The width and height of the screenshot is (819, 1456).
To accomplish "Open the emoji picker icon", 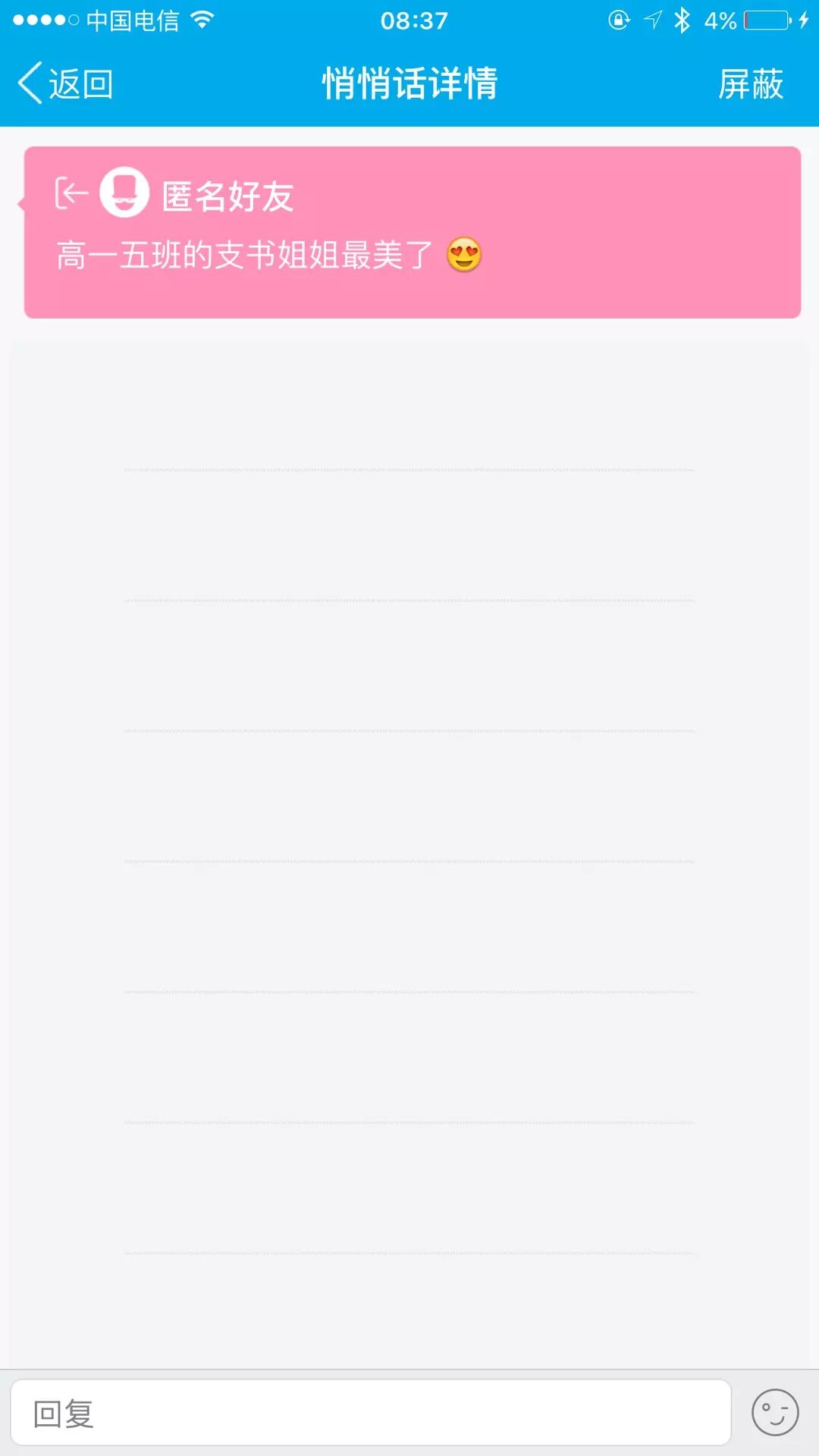I will (774, 1413).
